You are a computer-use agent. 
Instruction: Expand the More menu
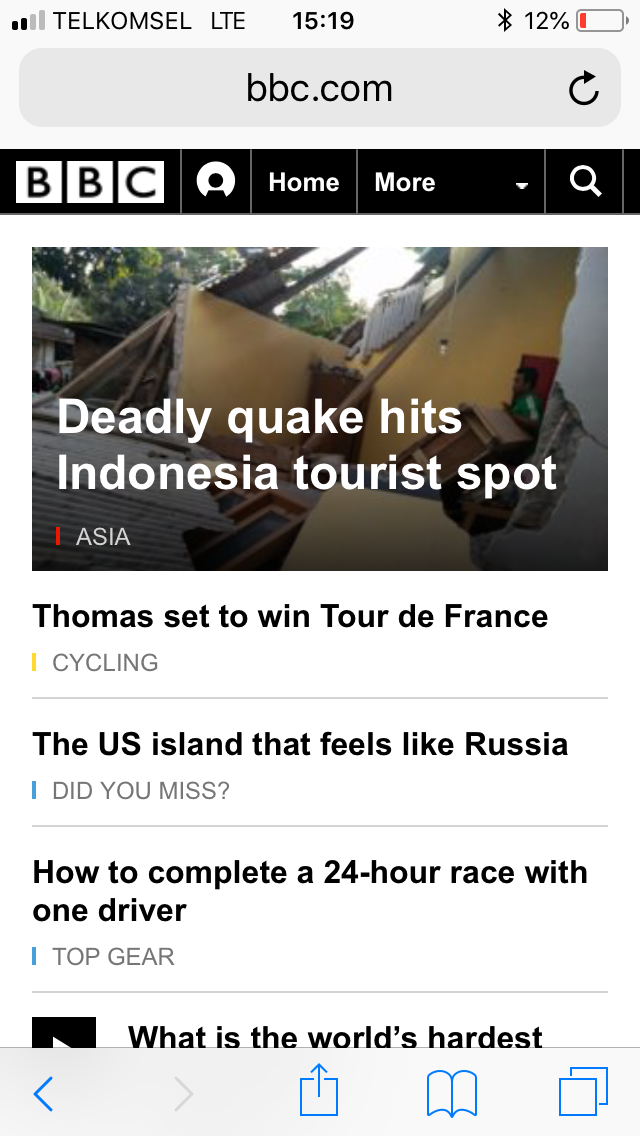450,182
